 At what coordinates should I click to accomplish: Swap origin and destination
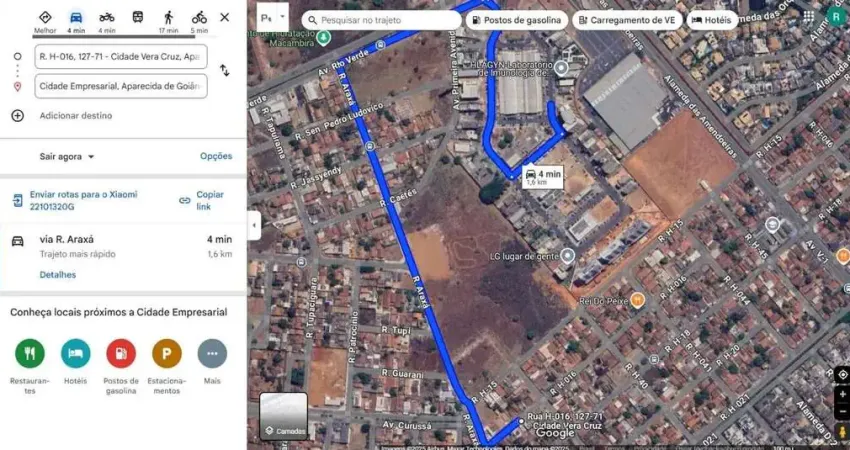click(x=224, y=70)
